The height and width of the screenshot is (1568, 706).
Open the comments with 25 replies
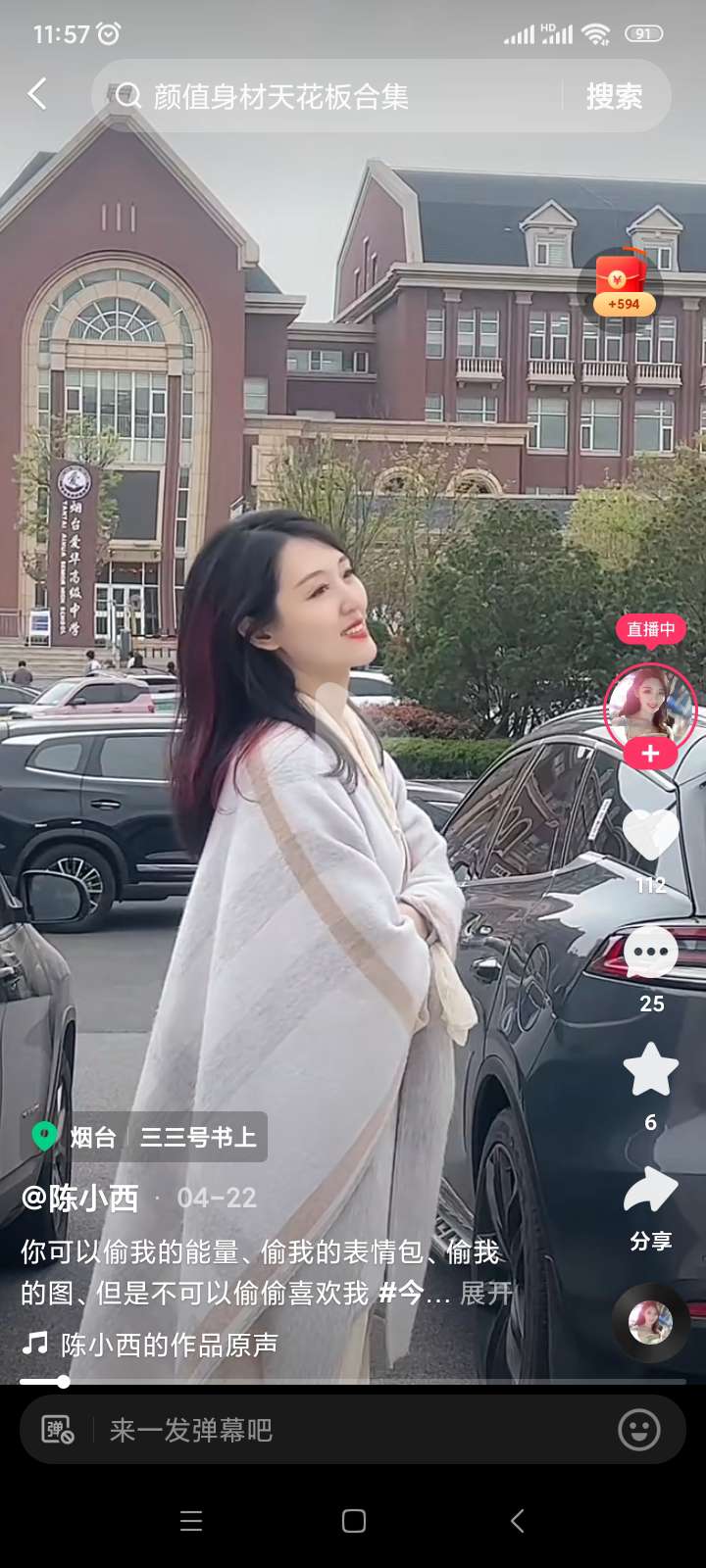point(650,954)
